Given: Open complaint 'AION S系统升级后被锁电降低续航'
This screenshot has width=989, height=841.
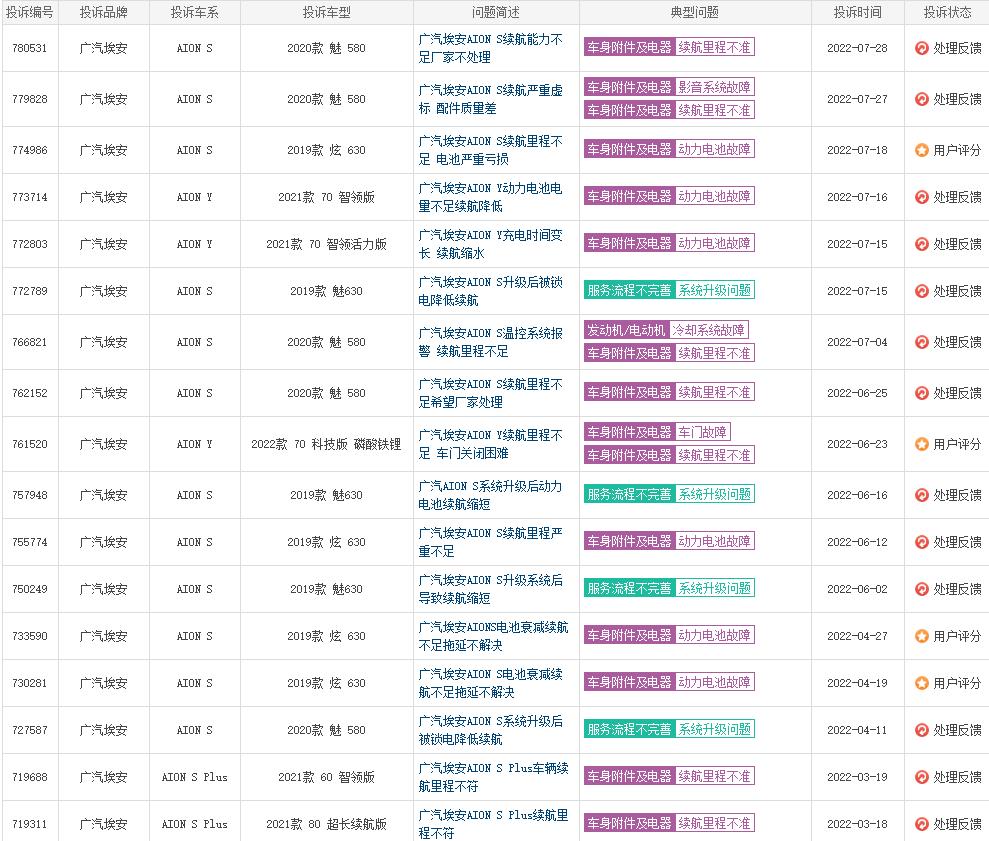Looking at the screenshot, I should click(x=490, y=730).
